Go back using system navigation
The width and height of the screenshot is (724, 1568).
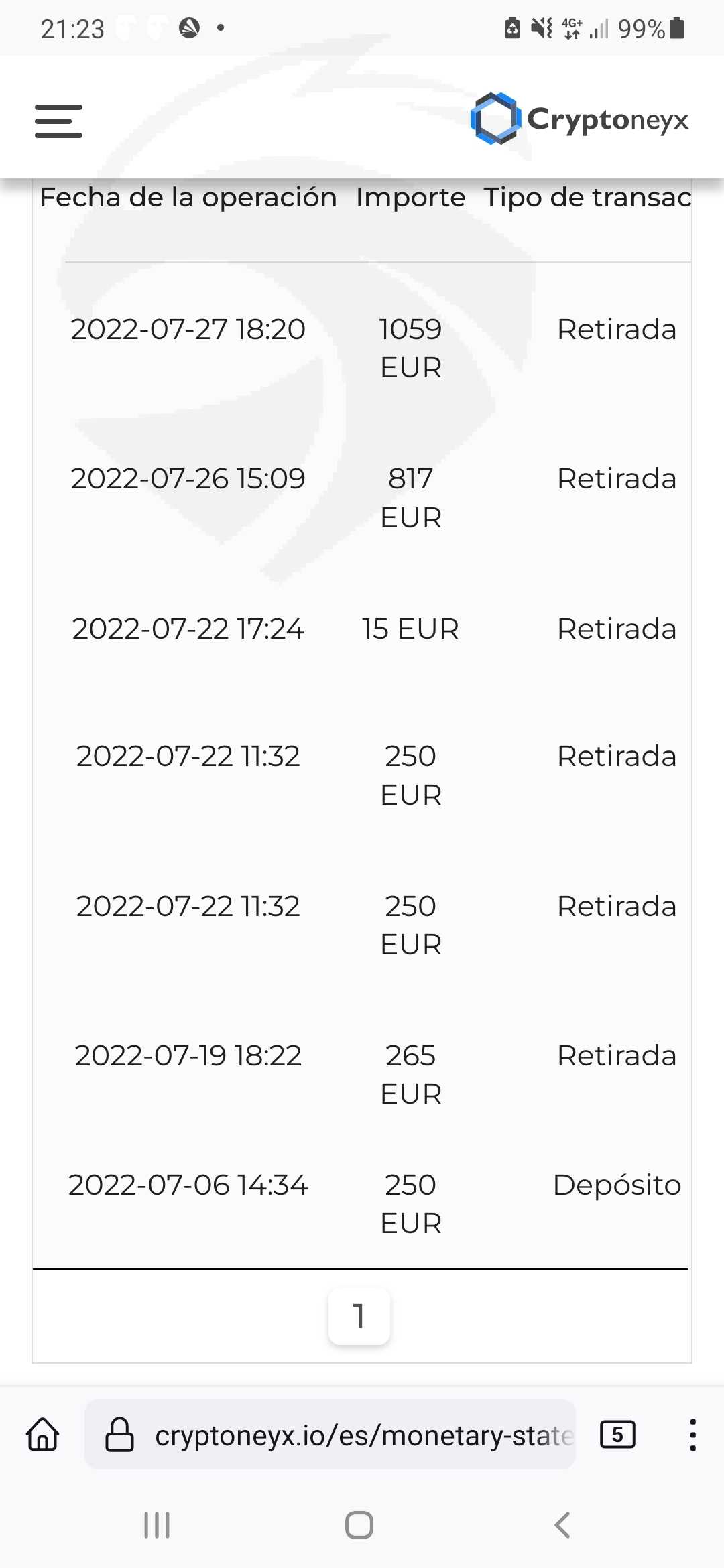(x=562, y=1525)
